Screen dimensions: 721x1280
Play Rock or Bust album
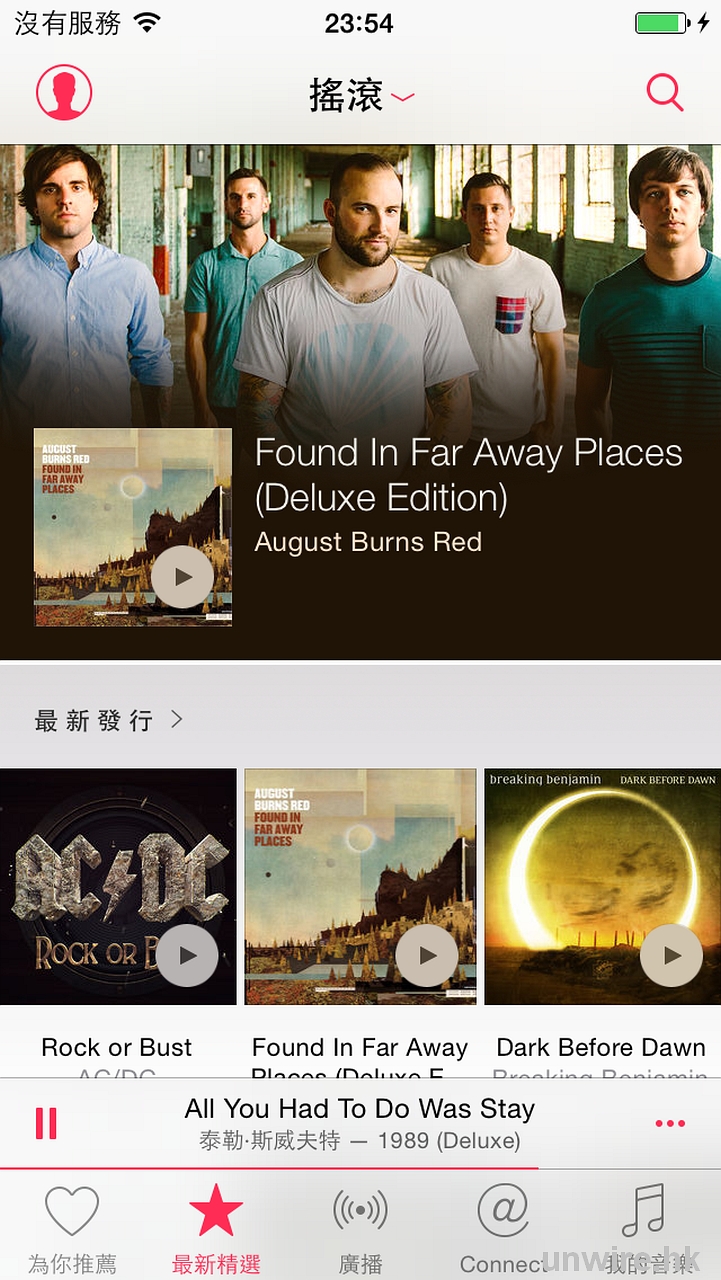click(x=187, y=955)
